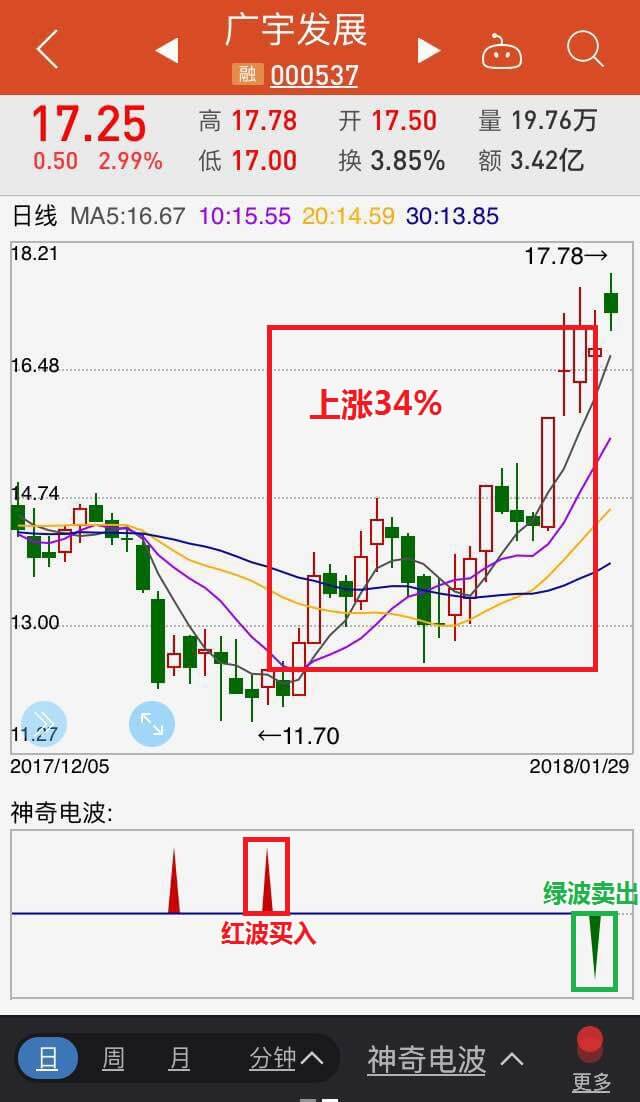This screenshot has width=640, height=1102.
Task: Switch to the 月 monthly chart
Action: [x=179, y=1058]
